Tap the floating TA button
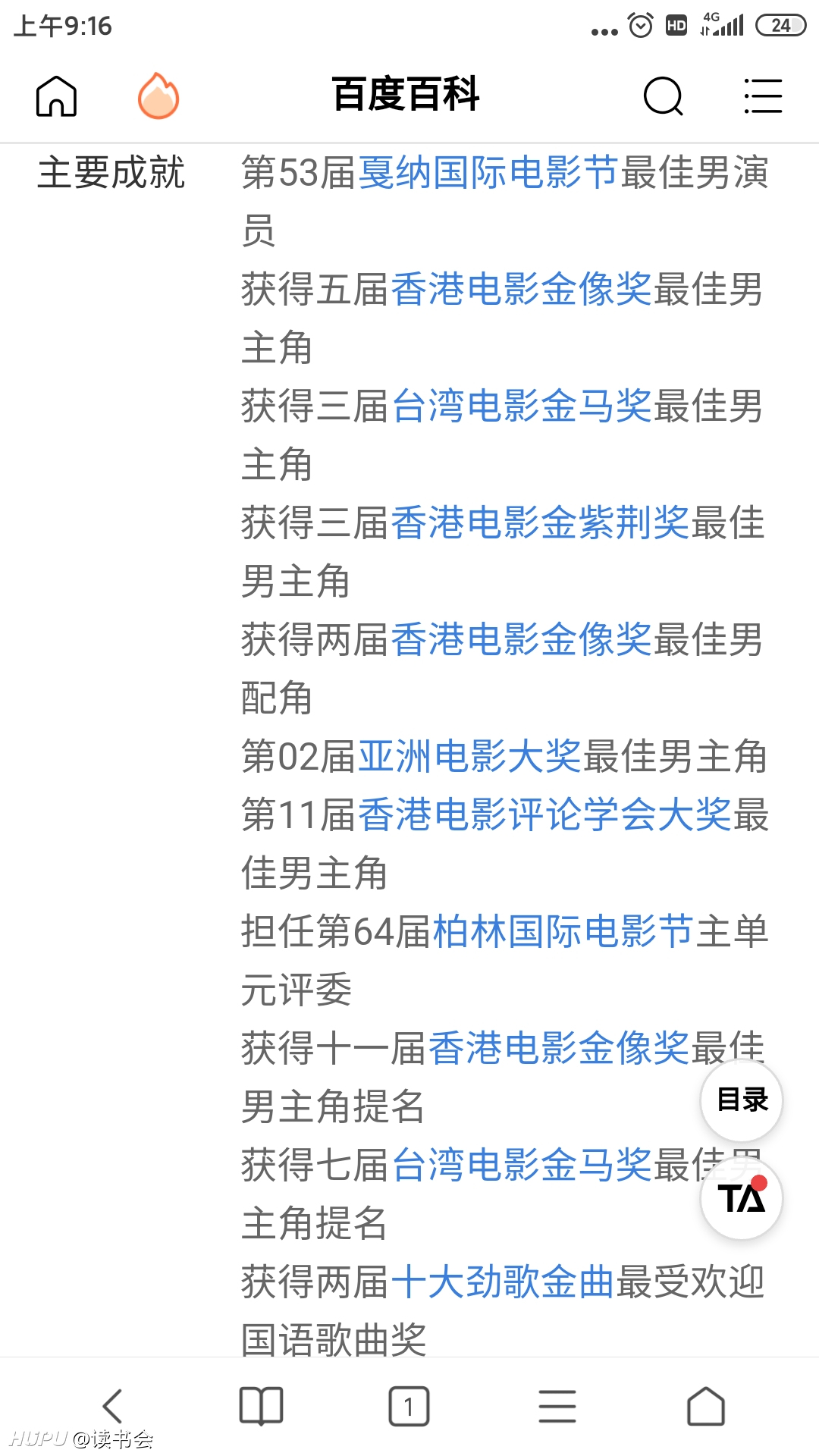Viewport: 819px width, 1456px height. (x=742, y=1199)
